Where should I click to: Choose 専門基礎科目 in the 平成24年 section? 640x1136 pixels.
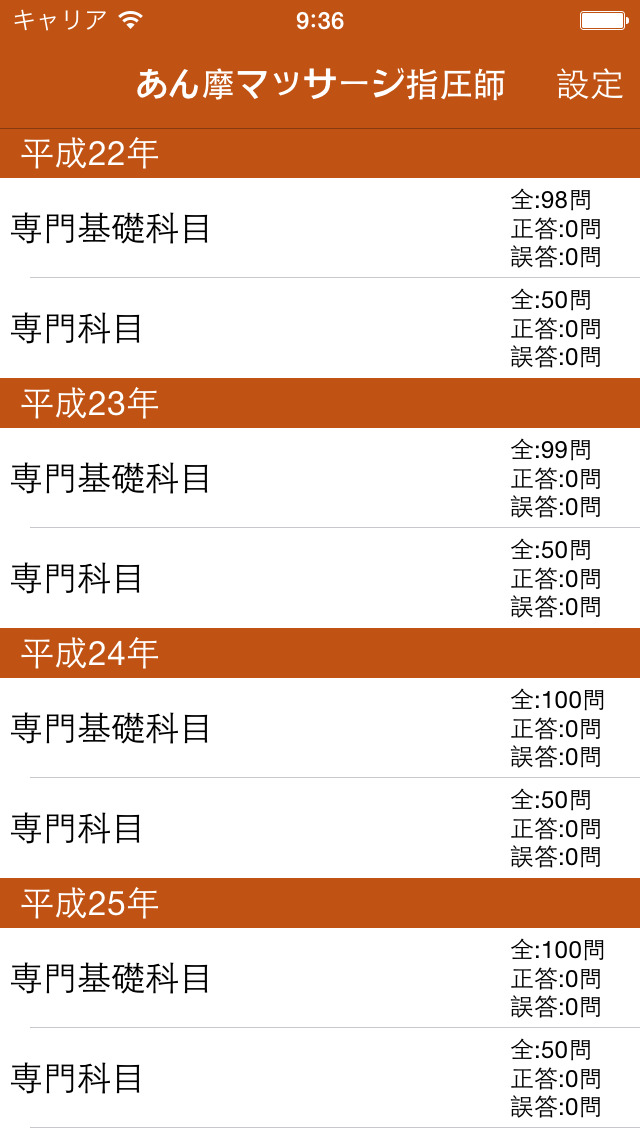point(320,728)
